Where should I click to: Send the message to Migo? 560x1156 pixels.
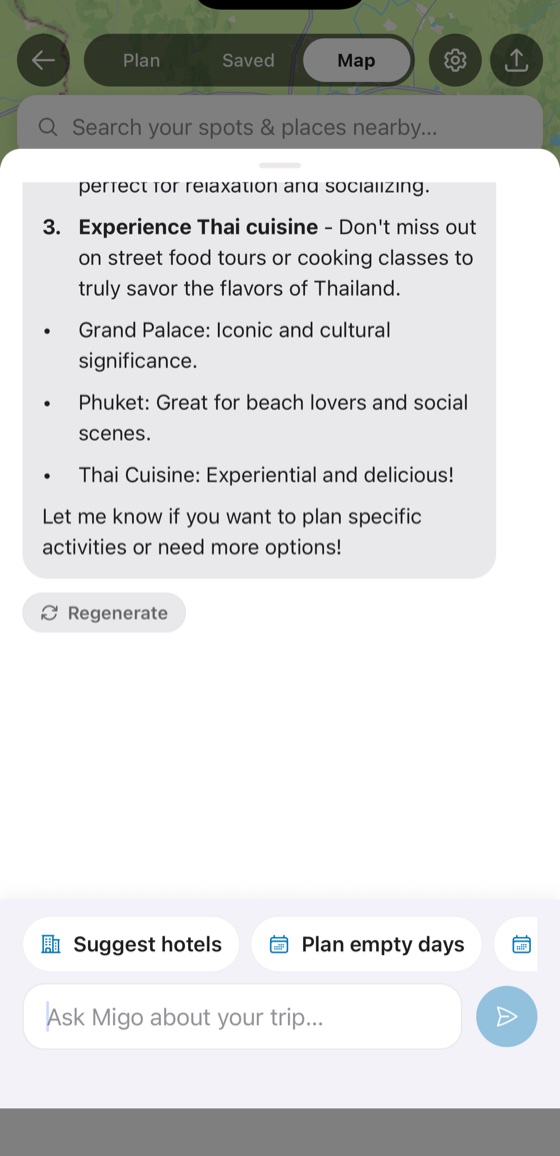[507, 1017]
